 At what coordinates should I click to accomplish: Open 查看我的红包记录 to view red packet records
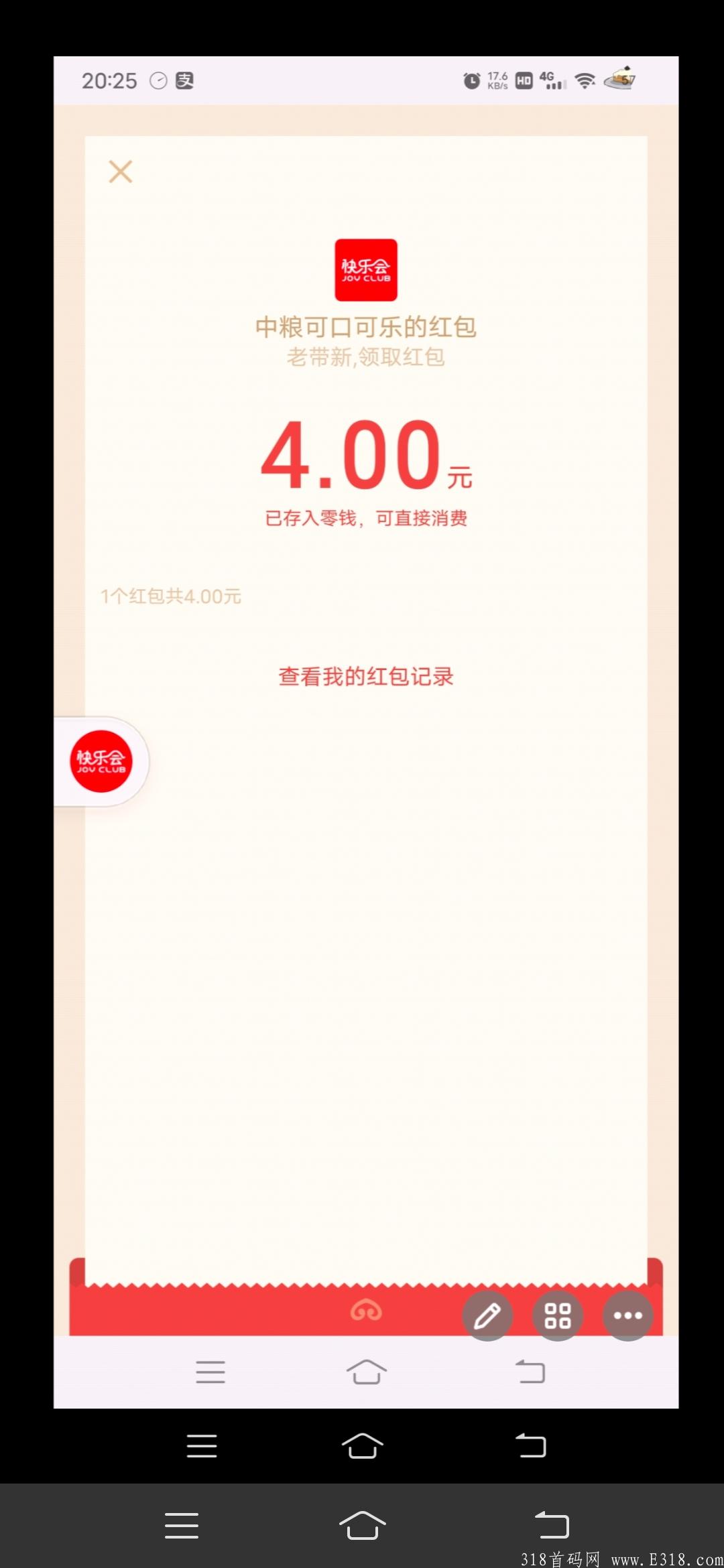pos(365,677)
